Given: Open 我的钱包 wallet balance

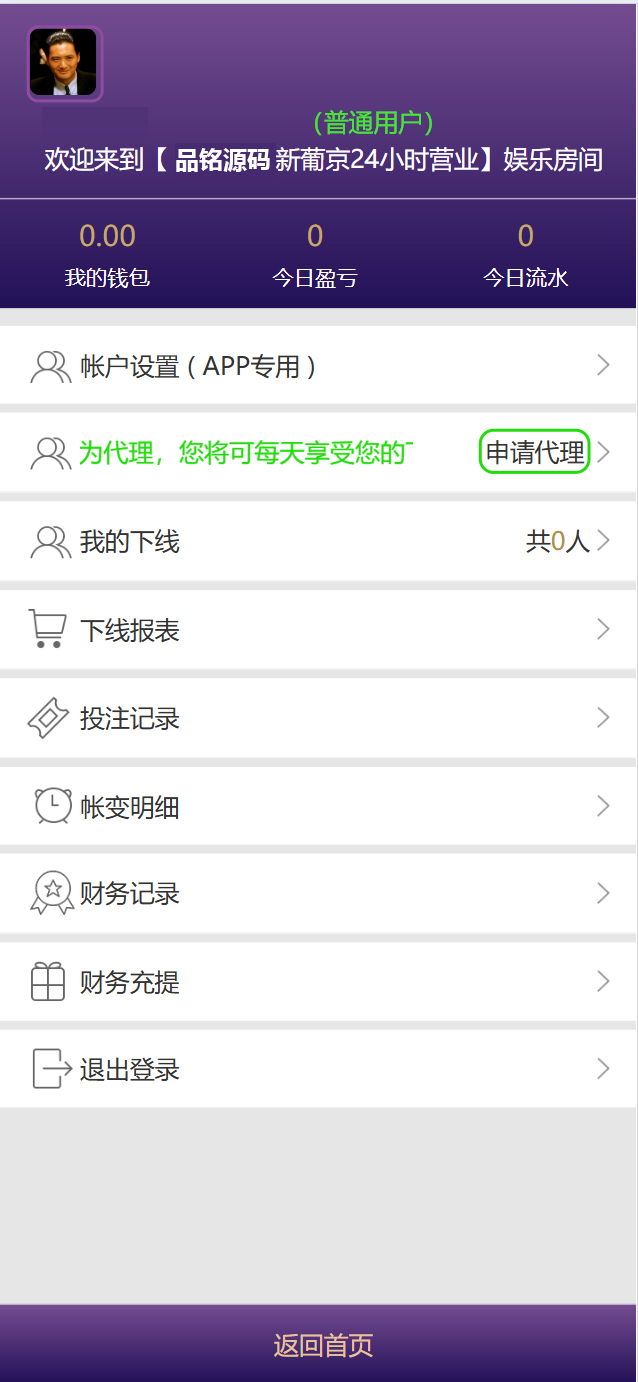Looking at the screenshot, I should pyautogui.click(x=107, y=255).
